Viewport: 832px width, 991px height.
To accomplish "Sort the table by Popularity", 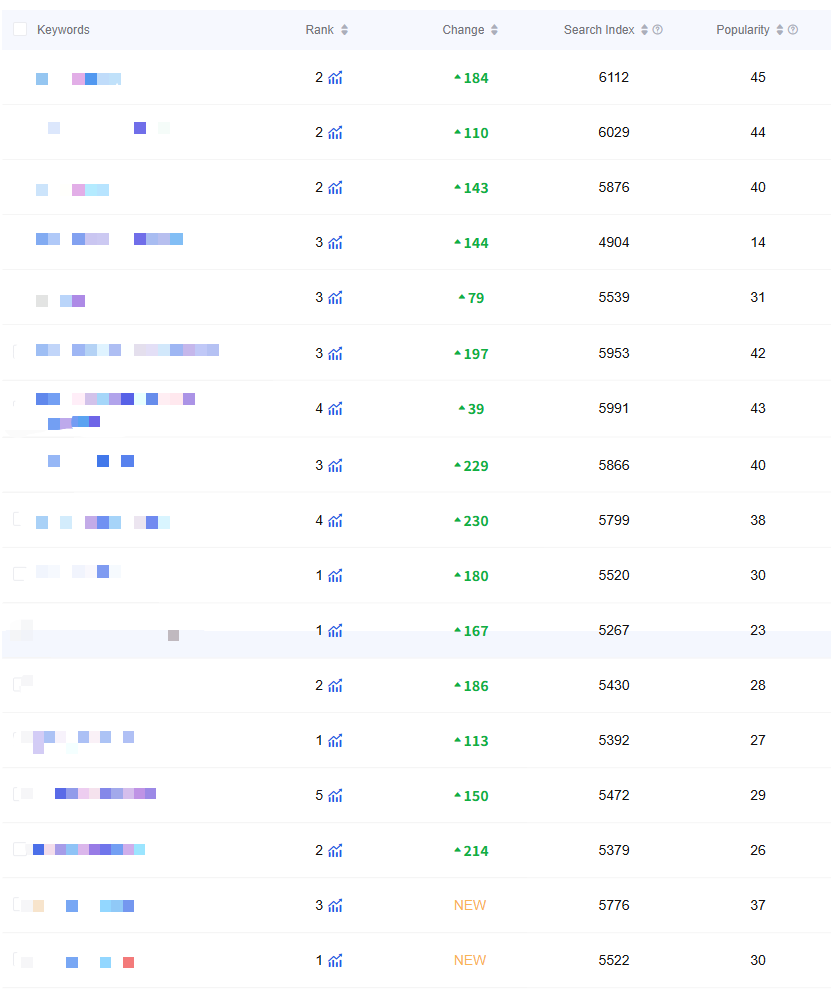I will [x=780, y=30].
